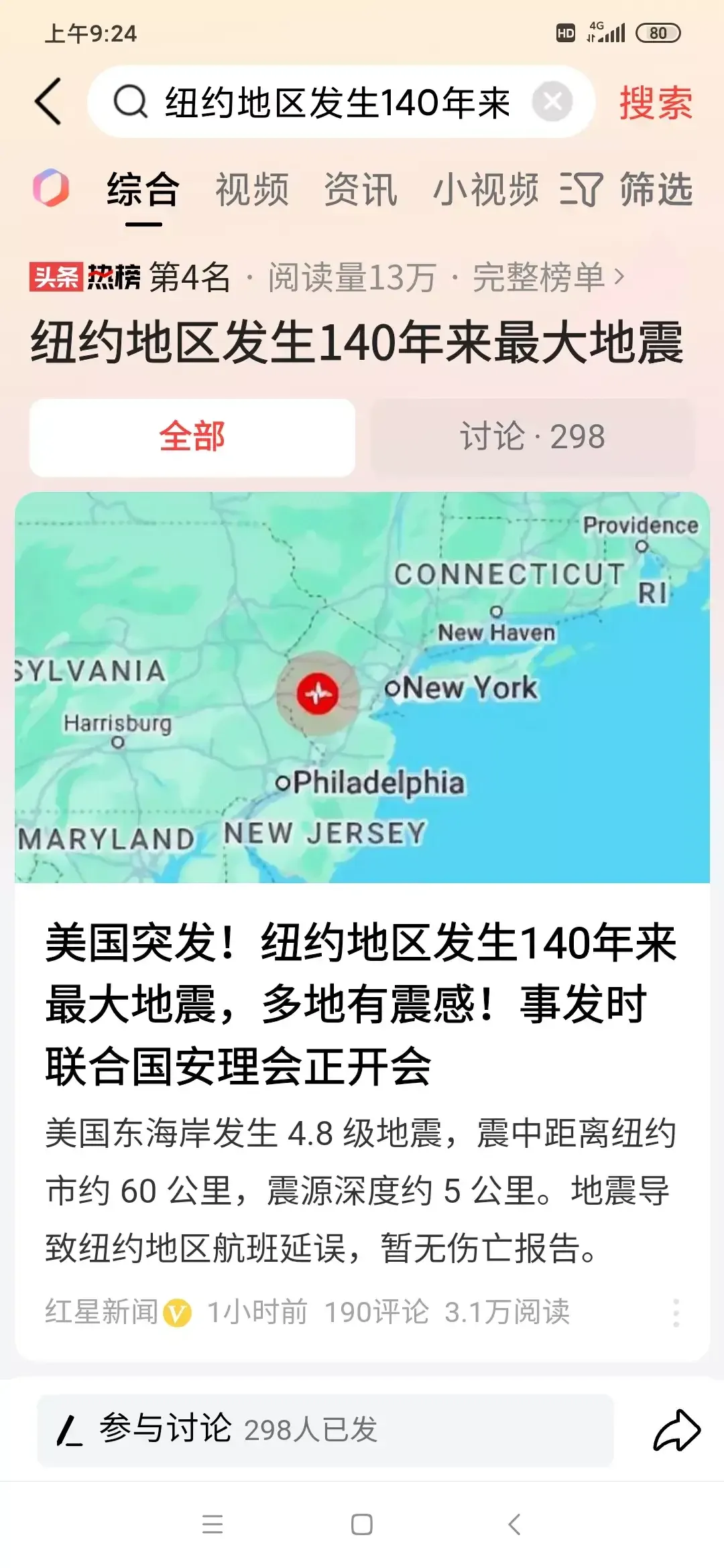The width and height of the screenshot is (724, 1568).
Task: Switch to the 资讯 tab
Action: 361,189
